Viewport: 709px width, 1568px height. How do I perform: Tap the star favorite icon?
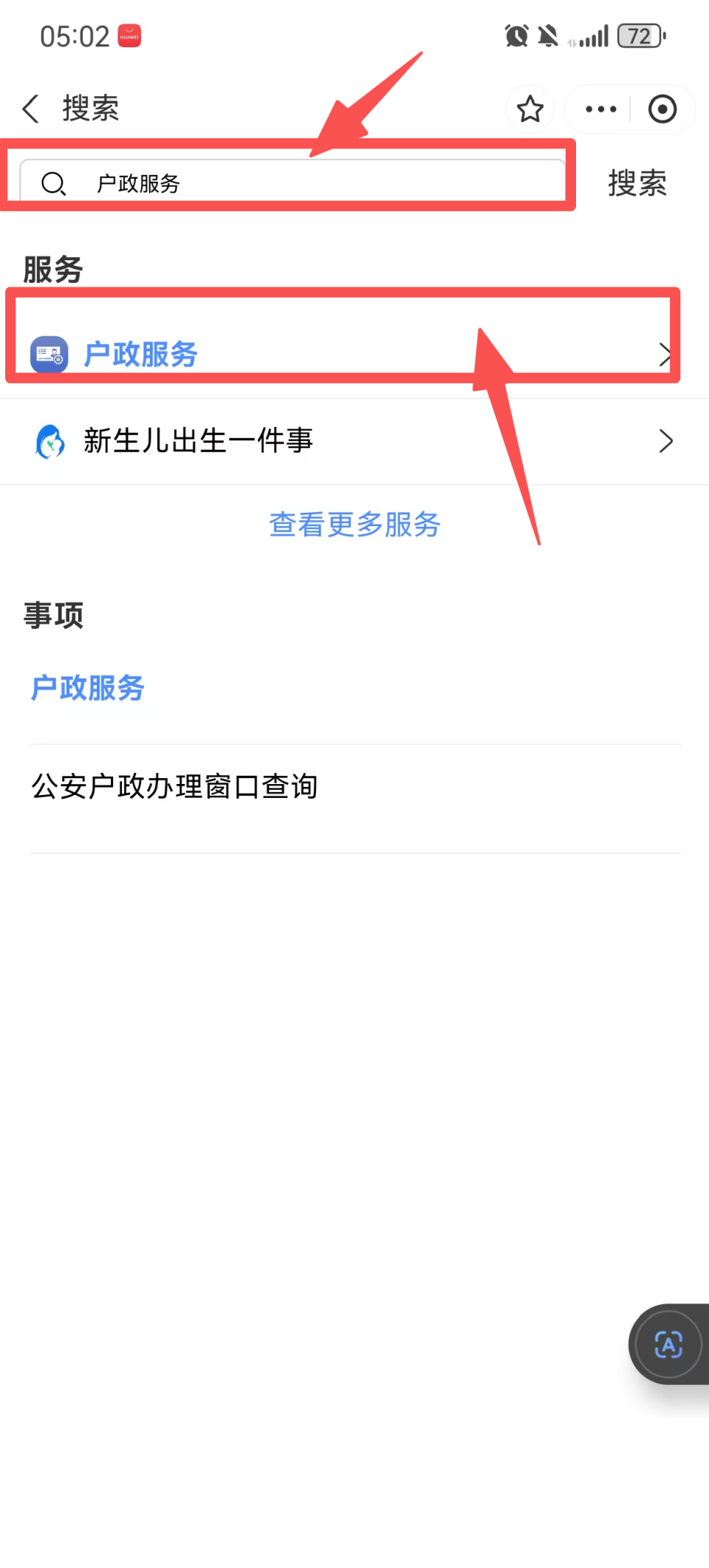tap(530, 109)
